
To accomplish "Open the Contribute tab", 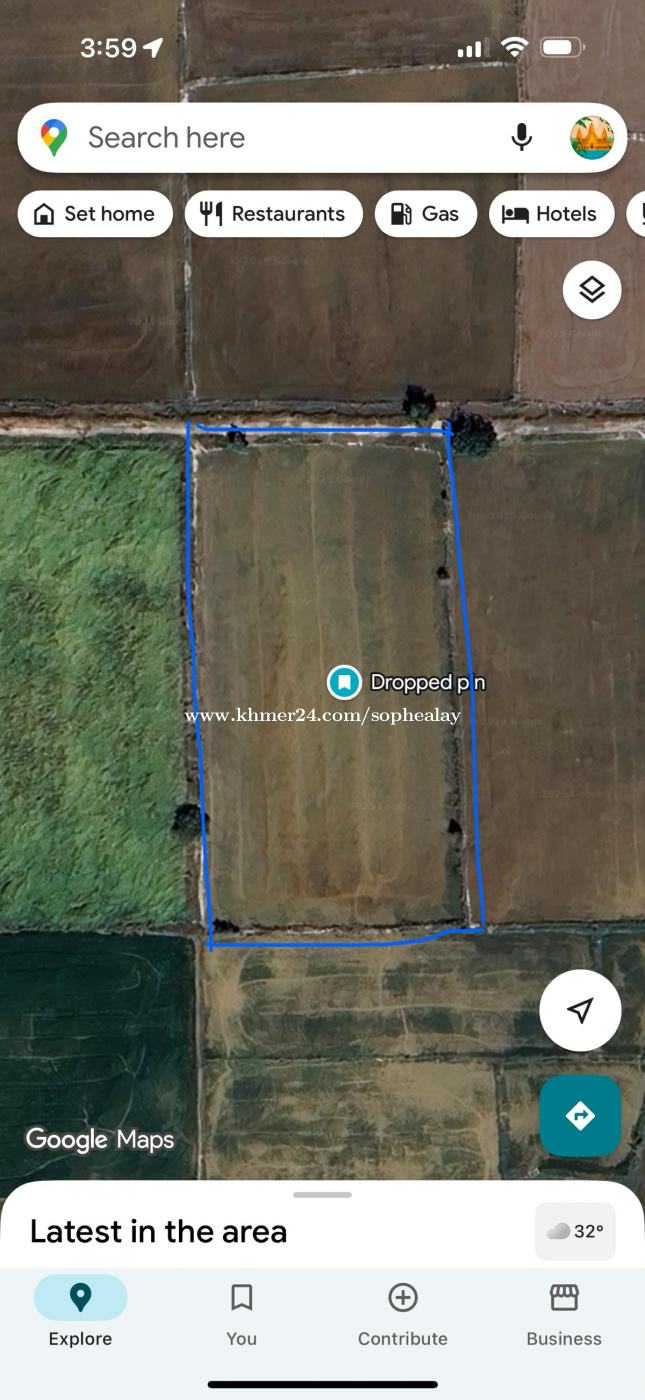I will [402, 1312].
